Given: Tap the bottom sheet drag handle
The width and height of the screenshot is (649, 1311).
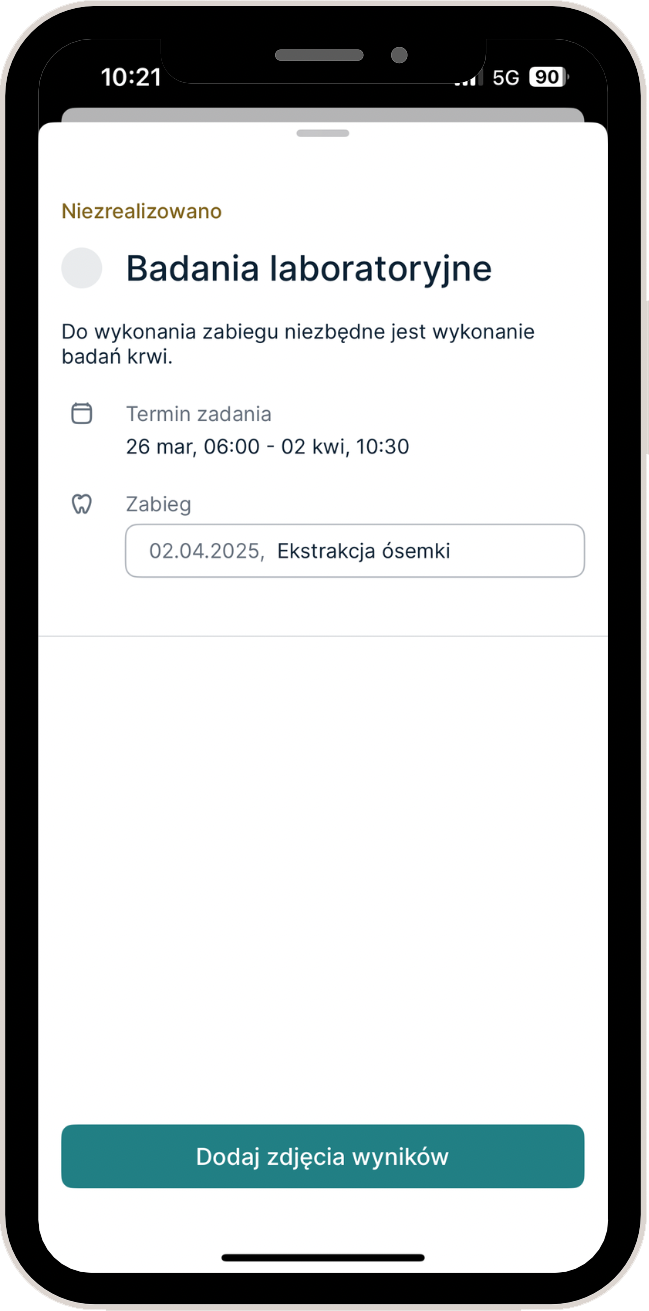Looking at the screenshot, I should click(x=323, y=134).
